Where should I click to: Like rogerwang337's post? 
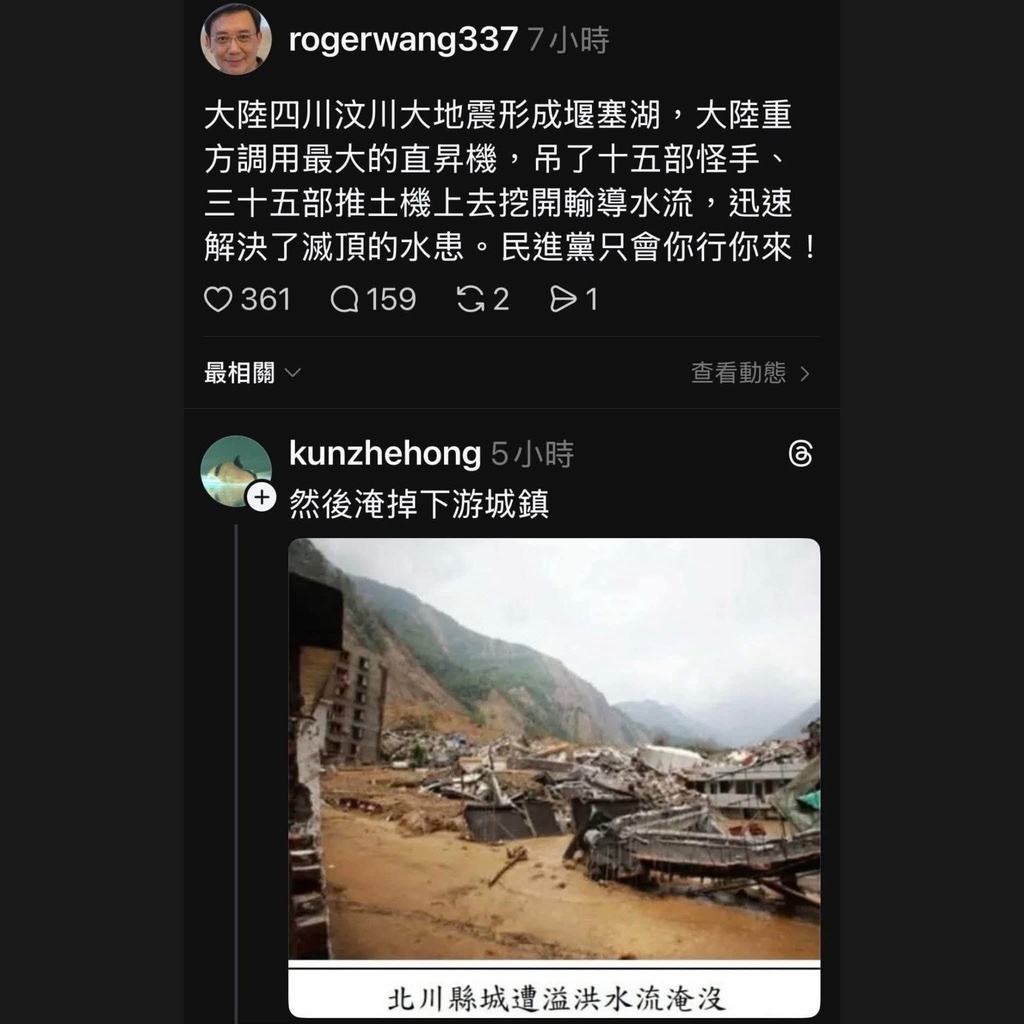tap(218, 299)
